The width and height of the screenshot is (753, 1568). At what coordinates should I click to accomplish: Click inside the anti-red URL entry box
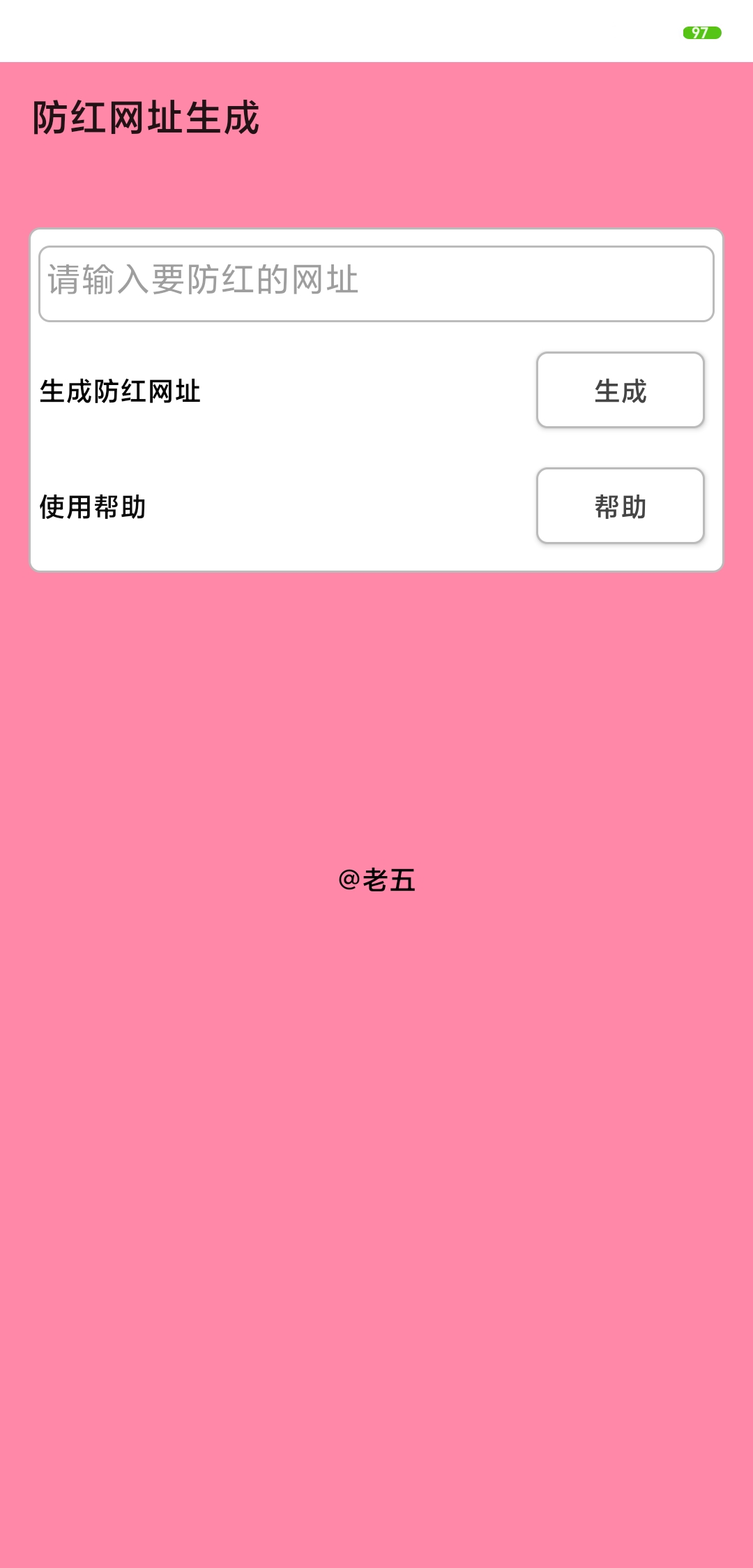376,282
